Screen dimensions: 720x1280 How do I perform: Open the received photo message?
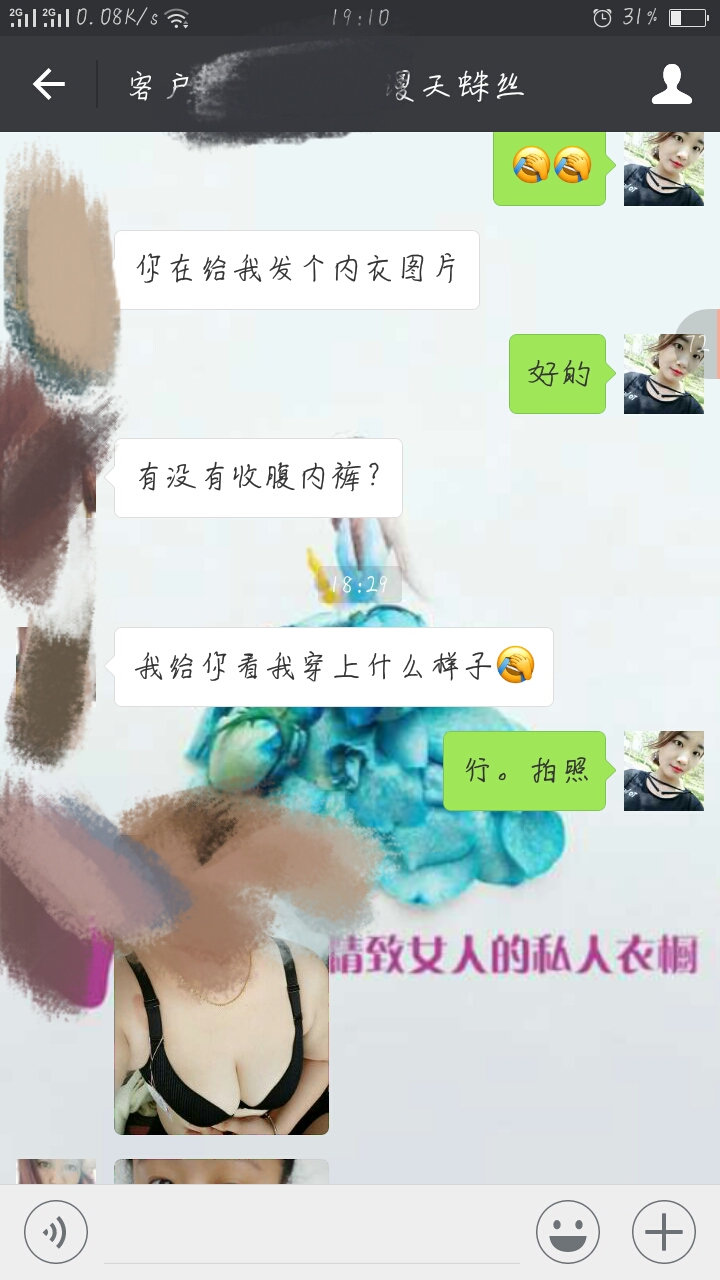point(221,1040)
